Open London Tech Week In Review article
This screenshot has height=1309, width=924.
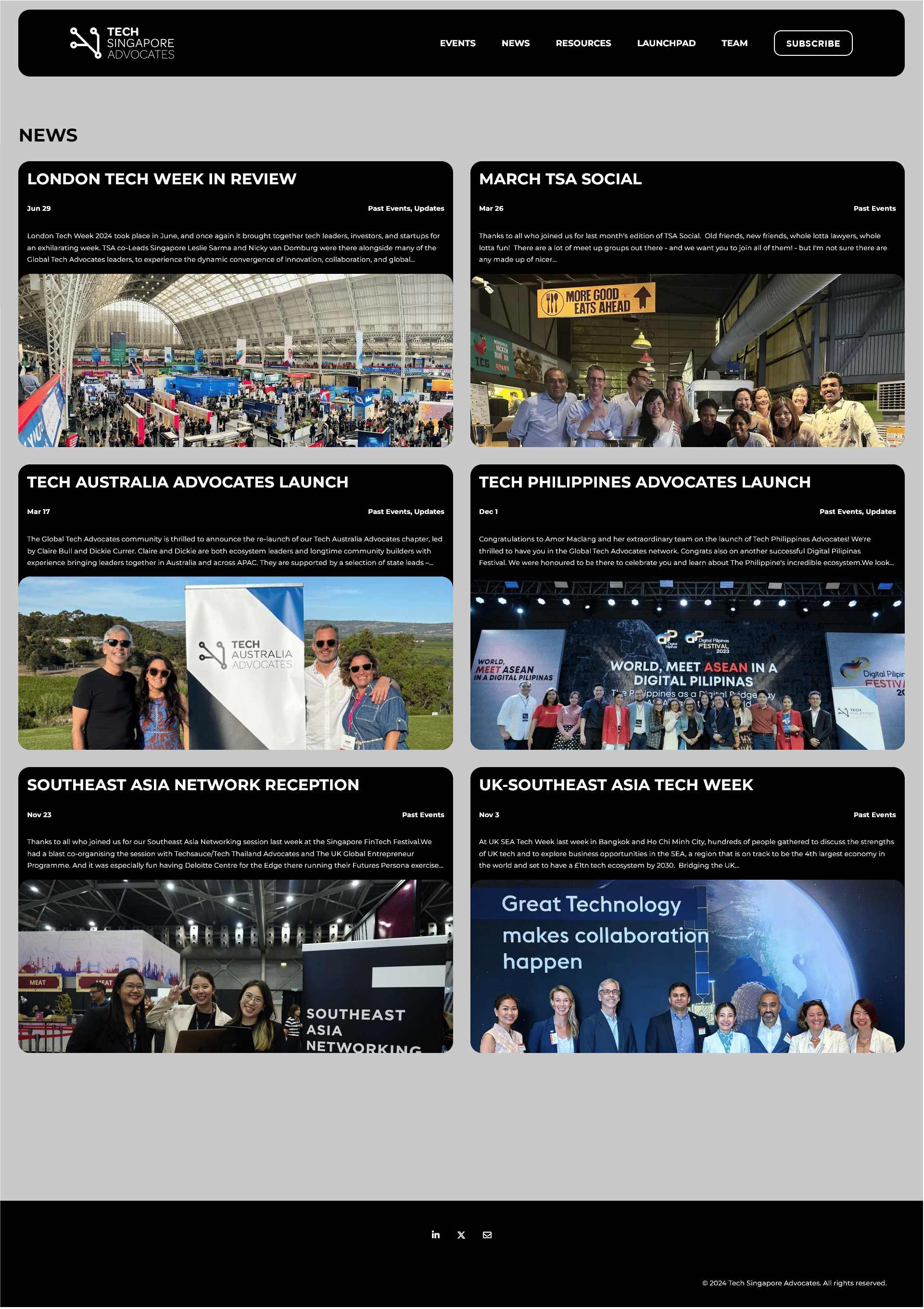(161, 179)
